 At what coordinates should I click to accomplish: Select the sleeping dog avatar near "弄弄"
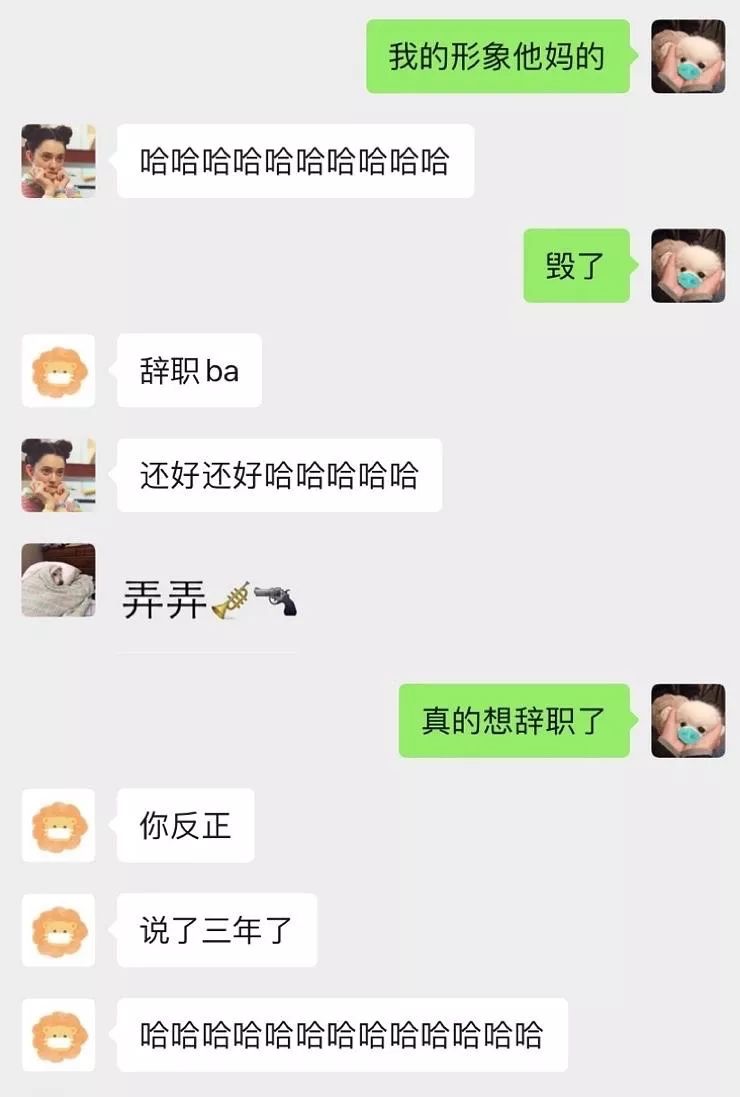58,581
